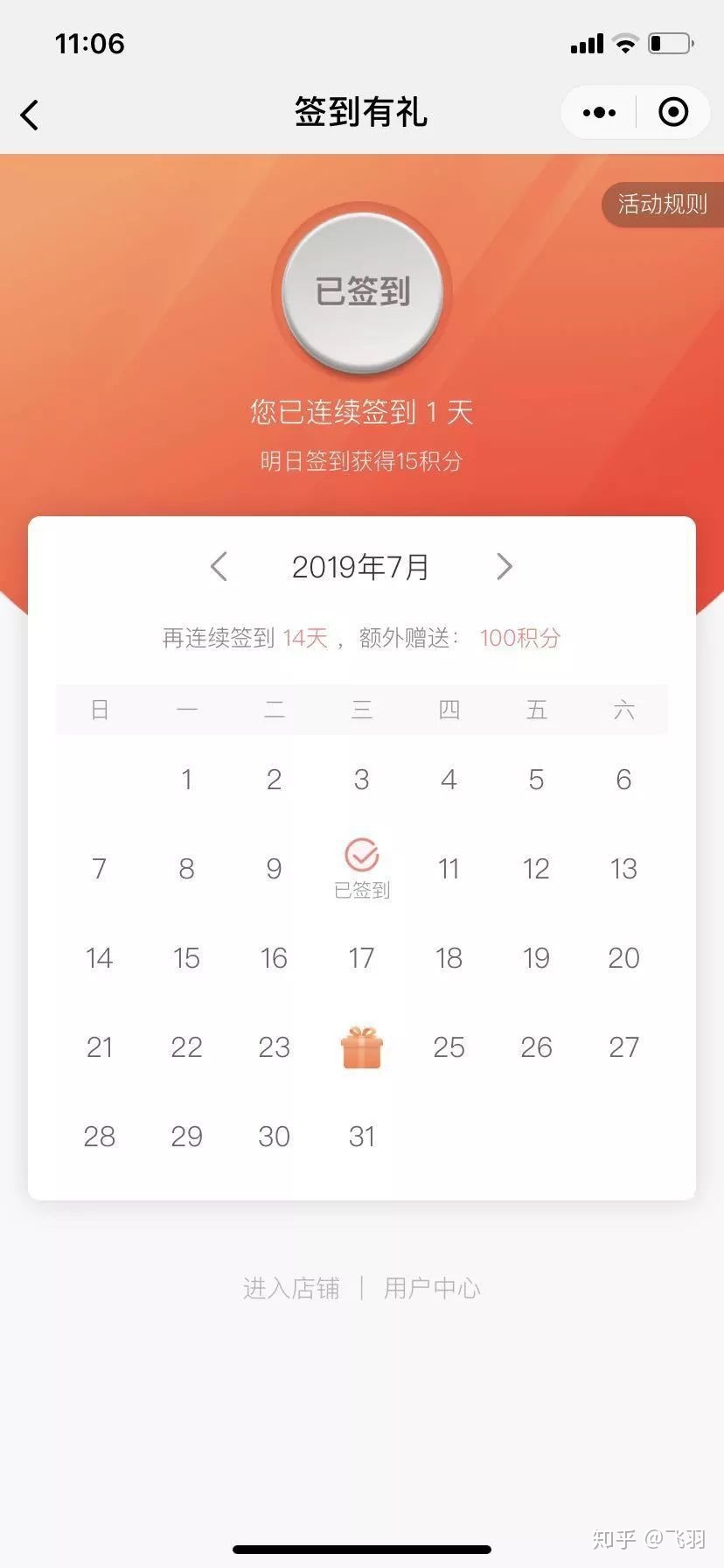Close the mini program with the circle icon
This screenshot has width=724, height=1568.
point(673,113)
